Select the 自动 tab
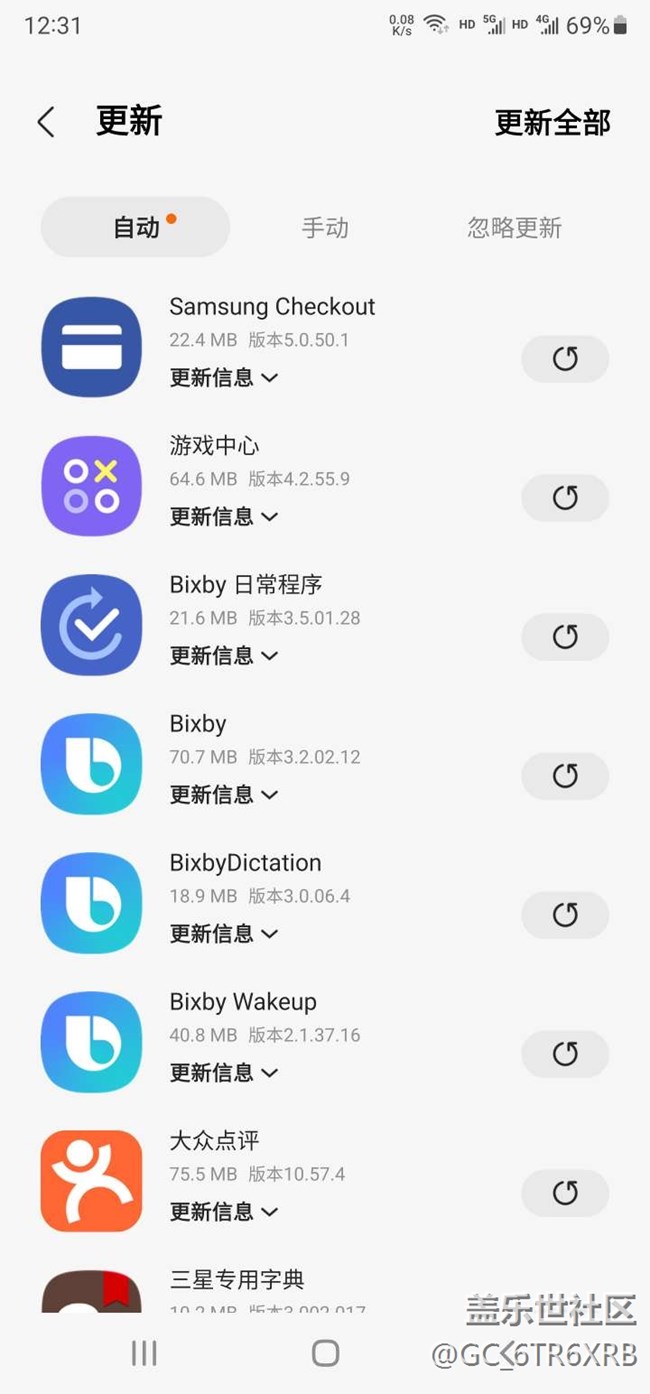The width and height of the screenshot is (650, 1394). click(x=135, y=227)
